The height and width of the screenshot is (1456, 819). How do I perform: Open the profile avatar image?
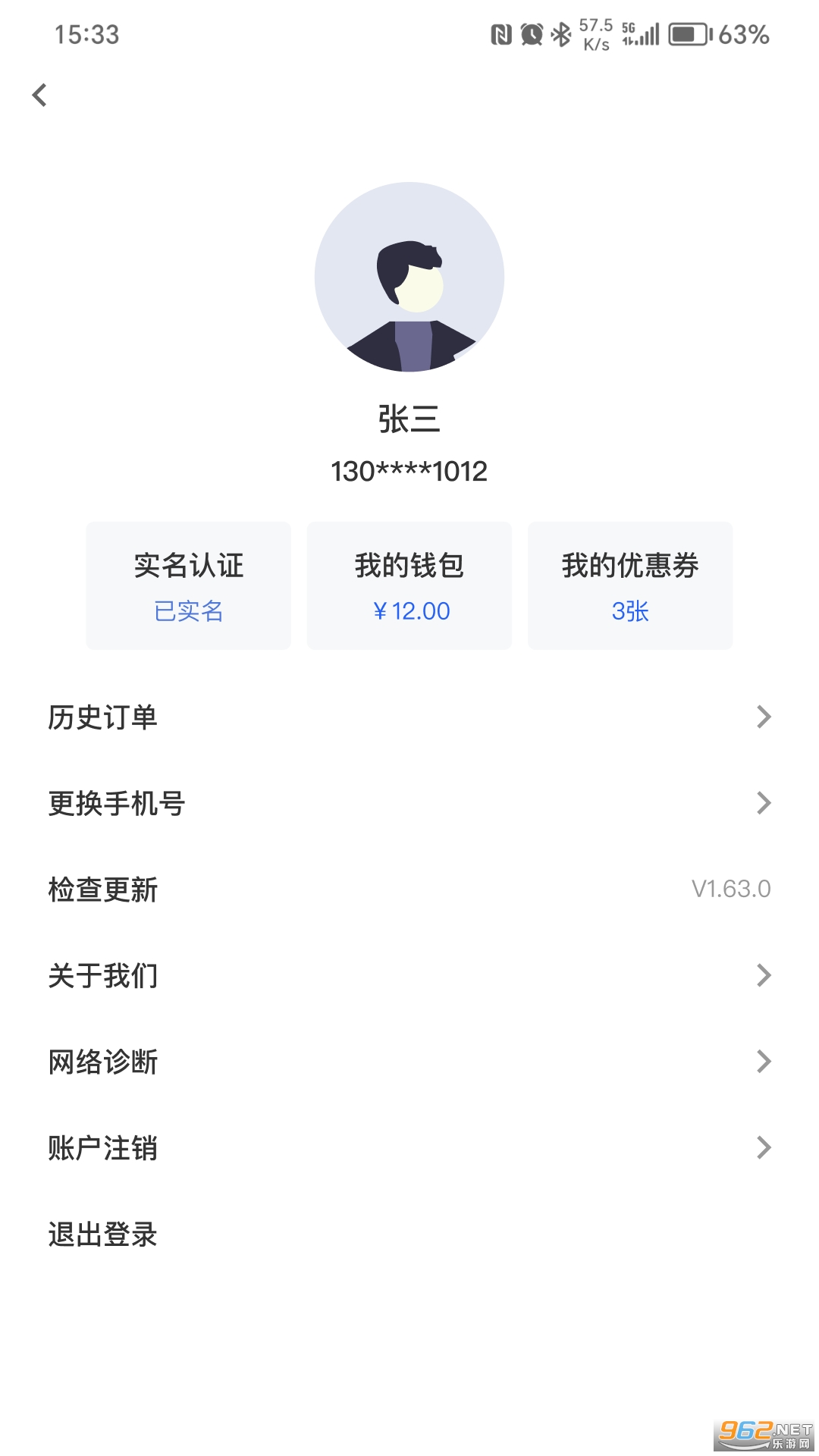(409, 278)
